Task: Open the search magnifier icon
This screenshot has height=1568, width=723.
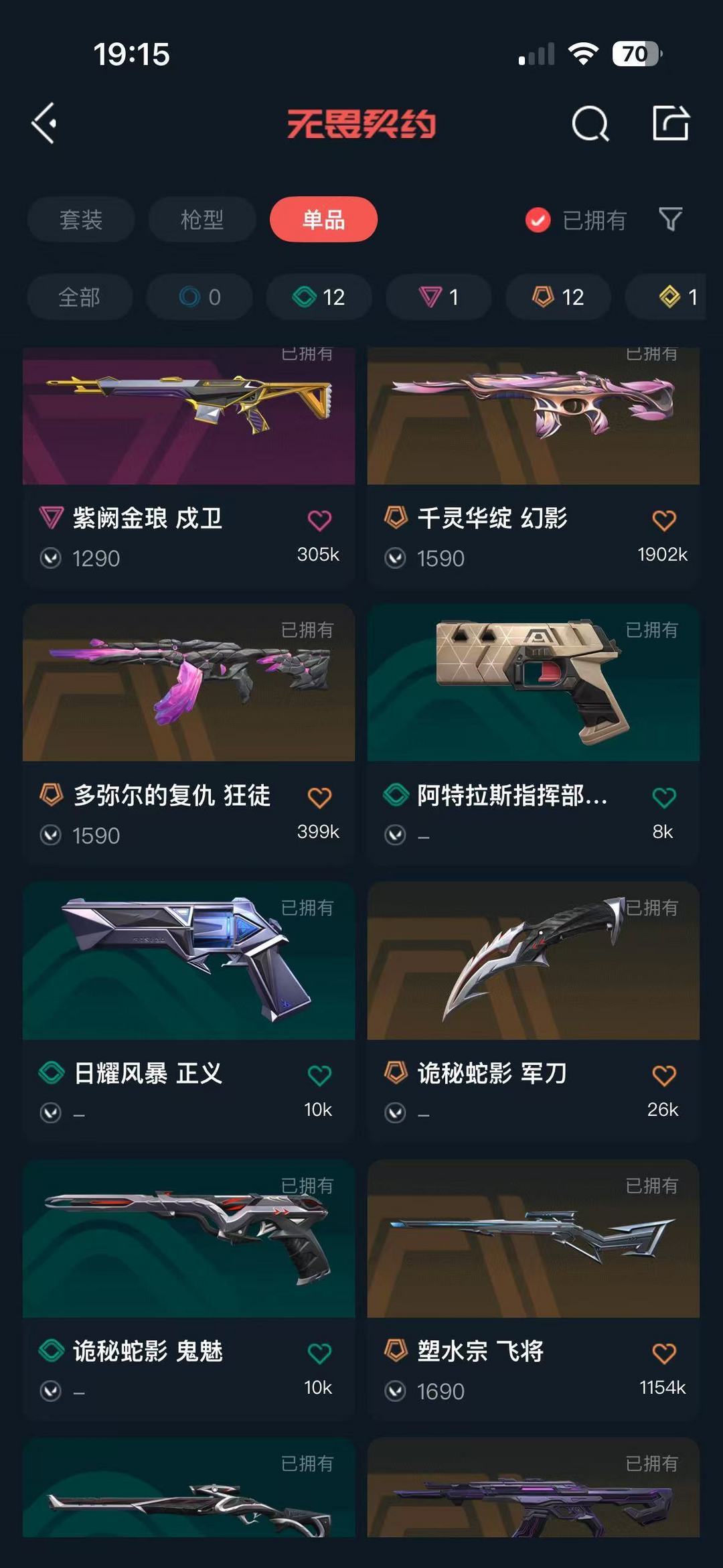Action: click(590, 123)
